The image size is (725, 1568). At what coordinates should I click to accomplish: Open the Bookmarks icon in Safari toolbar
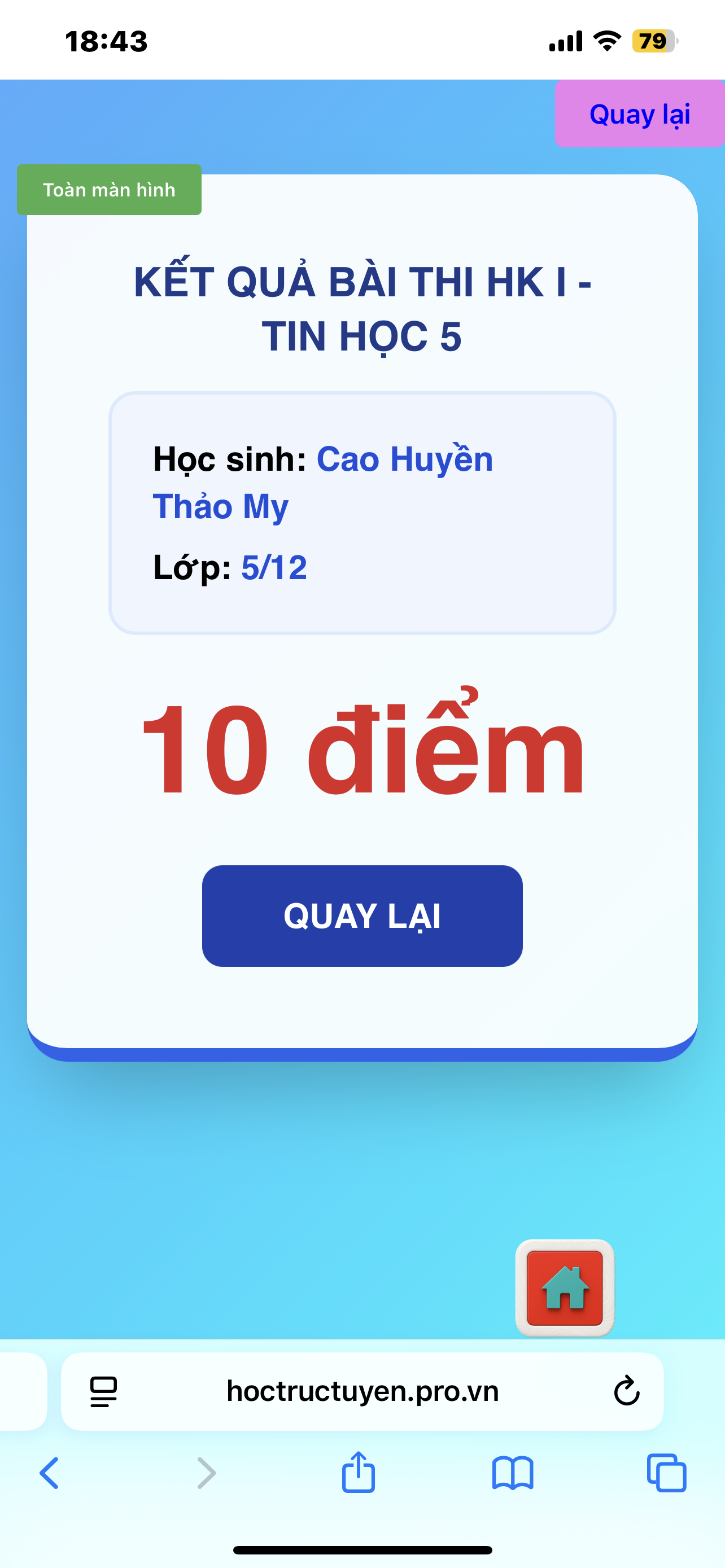pos(512,1473)
